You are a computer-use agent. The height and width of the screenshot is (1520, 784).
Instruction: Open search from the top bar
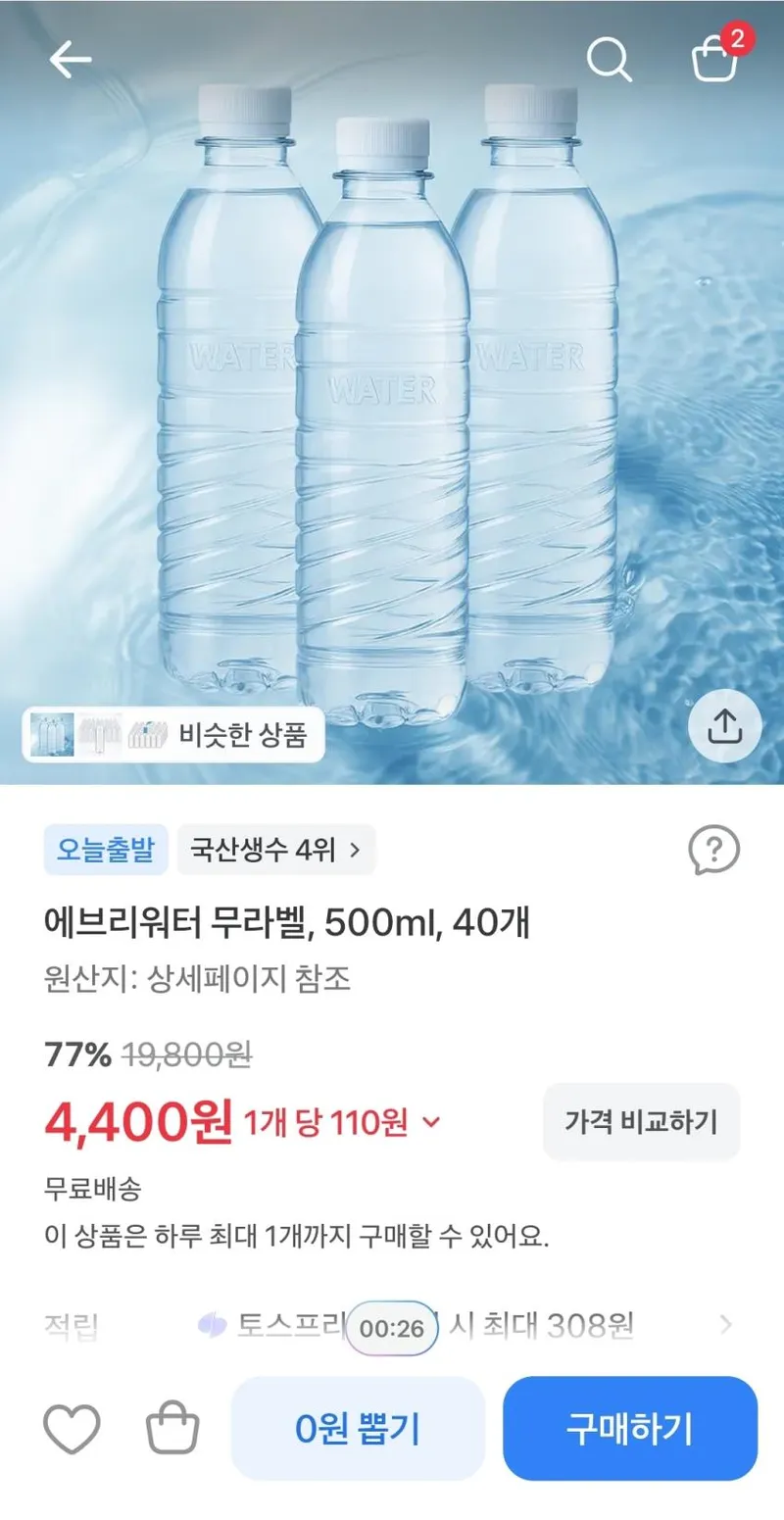click(x=609, y=60)
